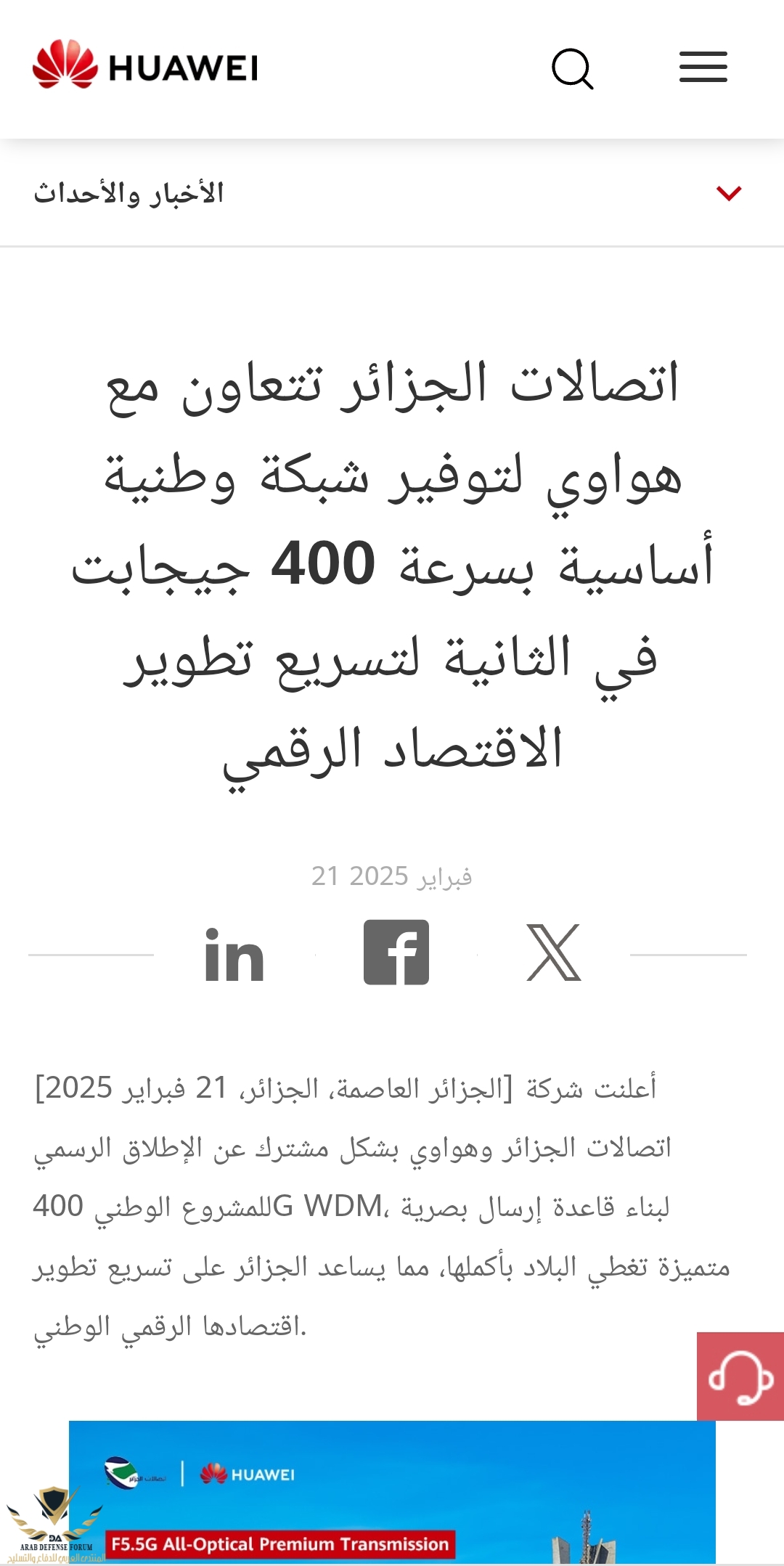Go to the Huawei home logo
784x1566 pixels.
(145, 66)
